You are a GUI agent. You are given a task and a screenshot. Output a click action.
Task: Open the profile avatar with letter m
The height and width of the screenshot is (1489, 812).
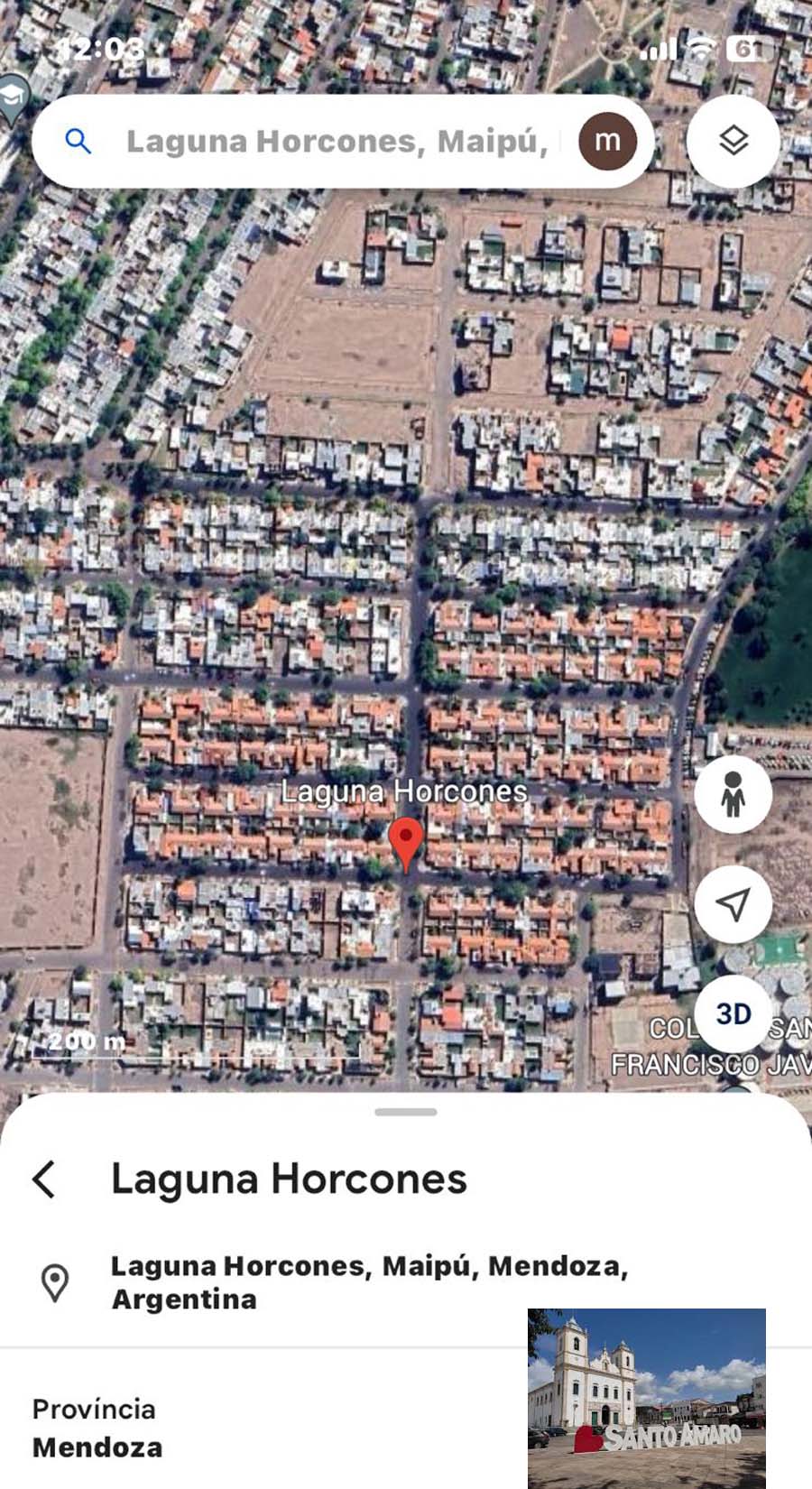coord(608,141)
